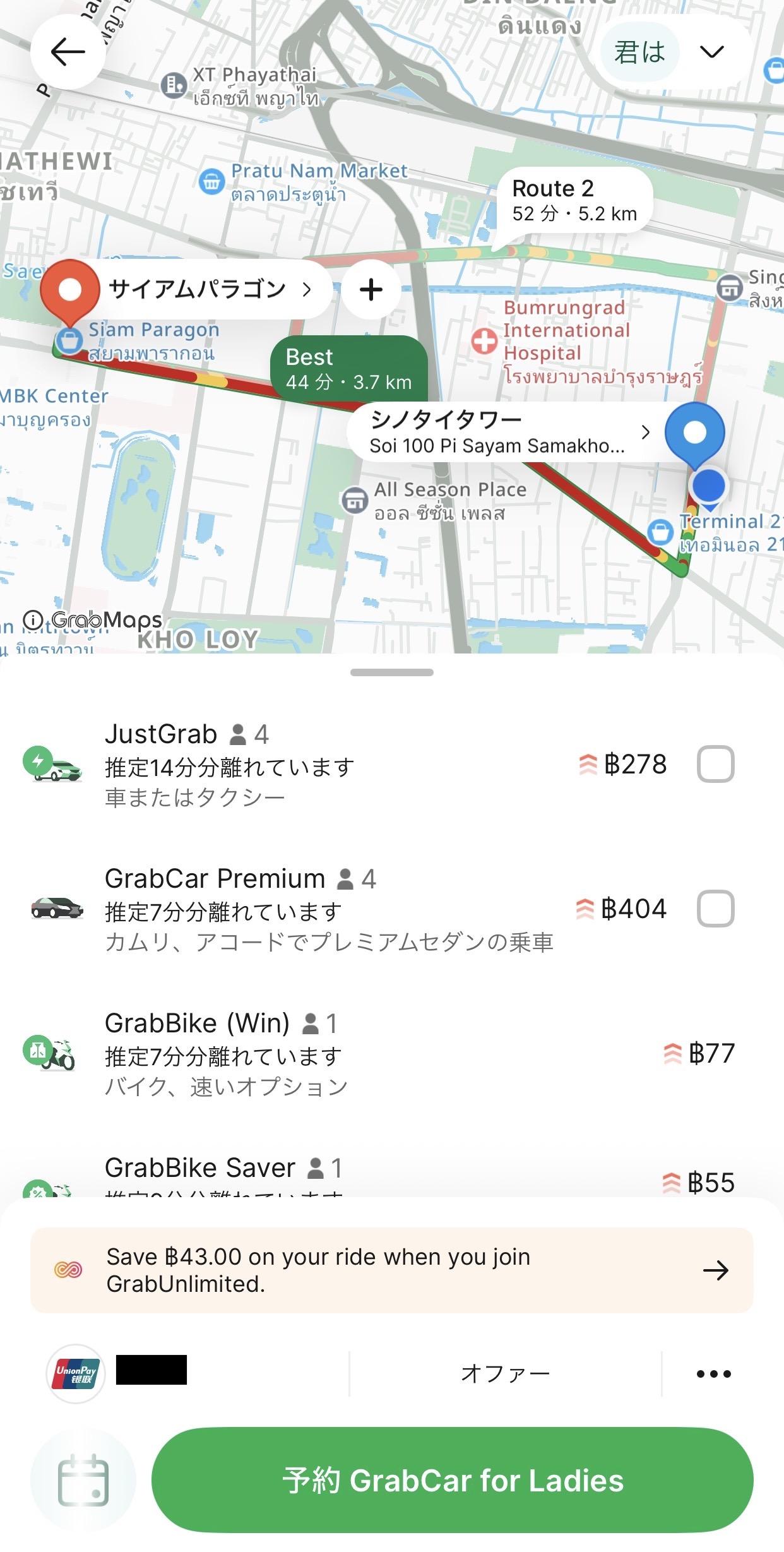Open the GrabUnlimited savings banner
This screenshot has height=1552, width=784.
tap(391, 1270)
